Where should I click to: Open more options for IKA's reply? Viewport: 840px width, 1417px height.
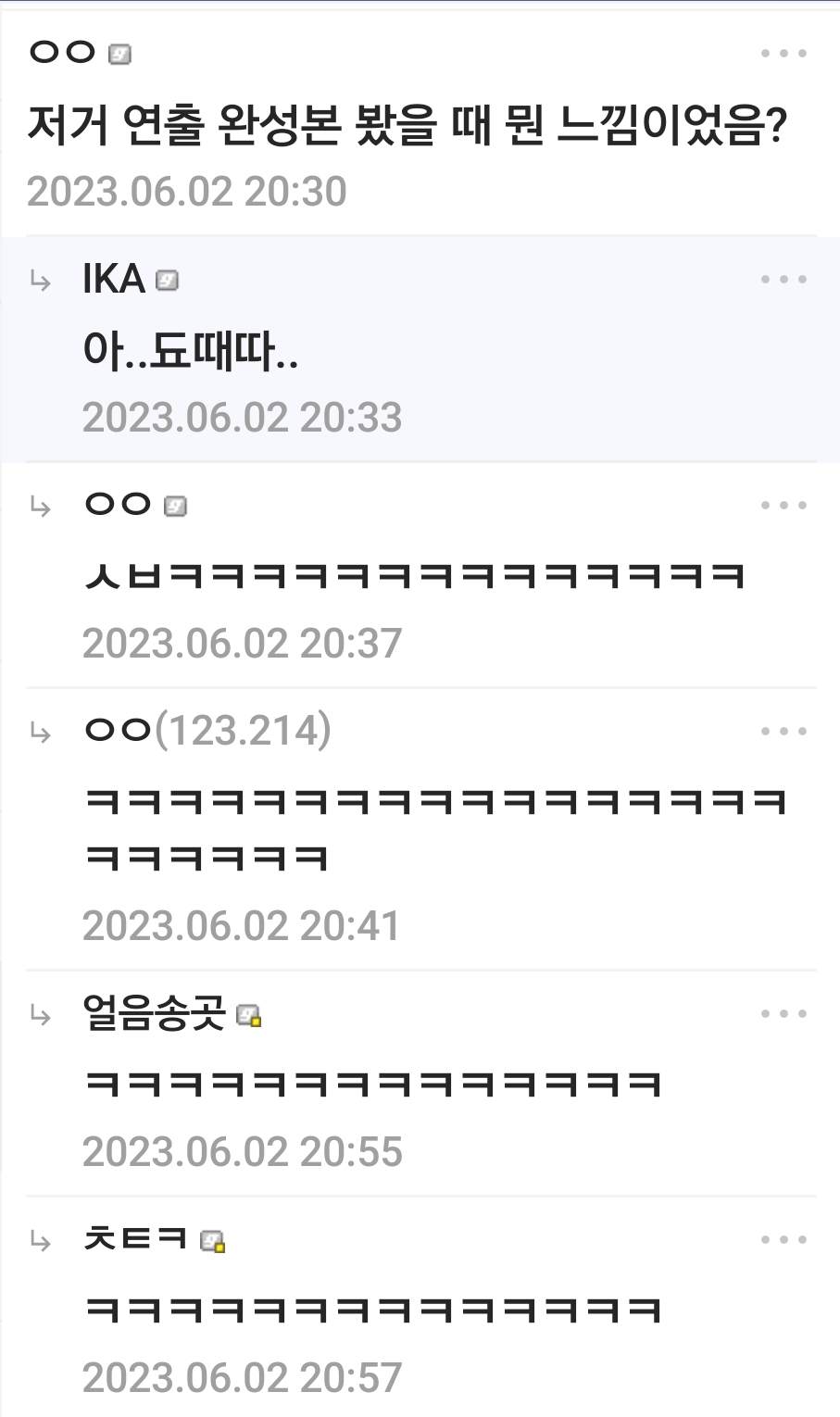784,280
